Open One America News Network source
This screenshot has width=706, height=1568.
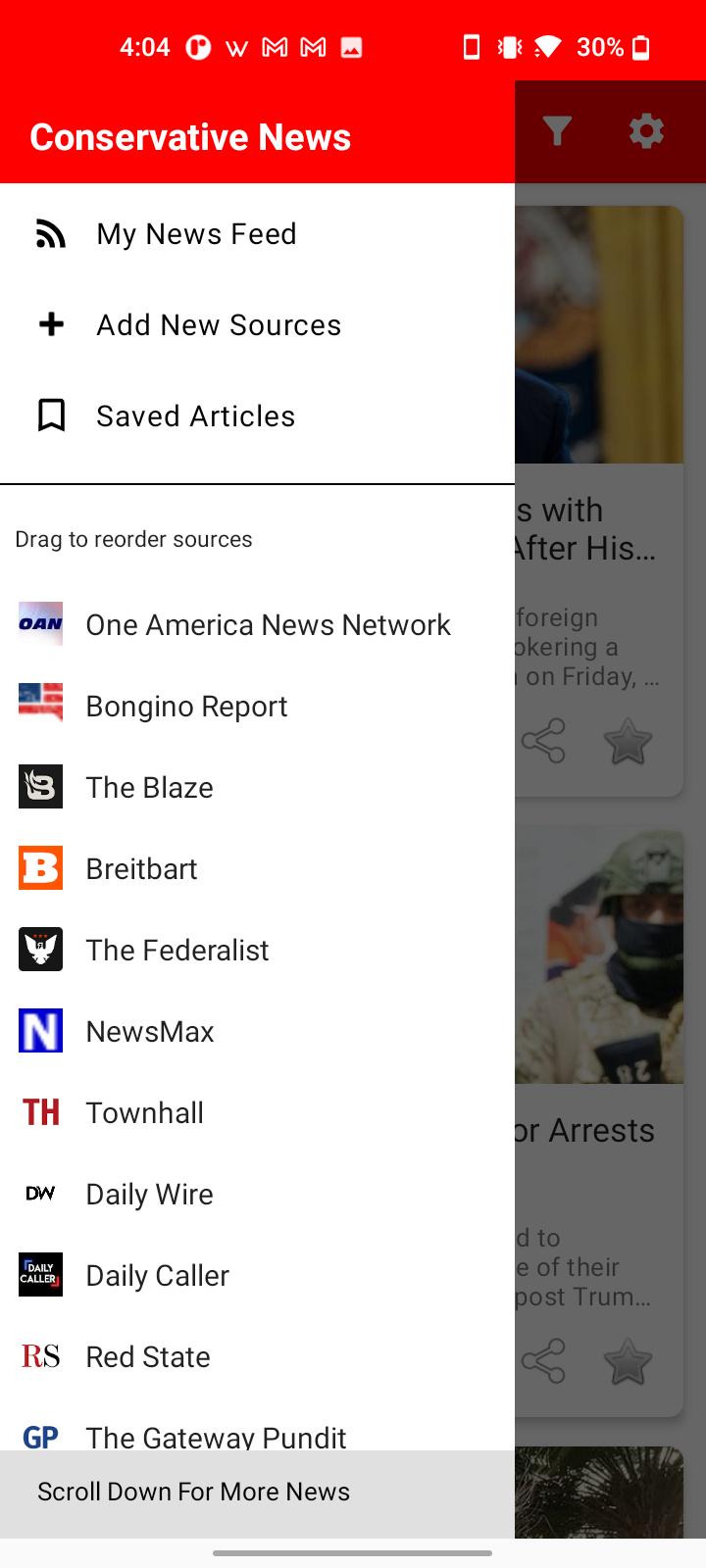(267, 625)
